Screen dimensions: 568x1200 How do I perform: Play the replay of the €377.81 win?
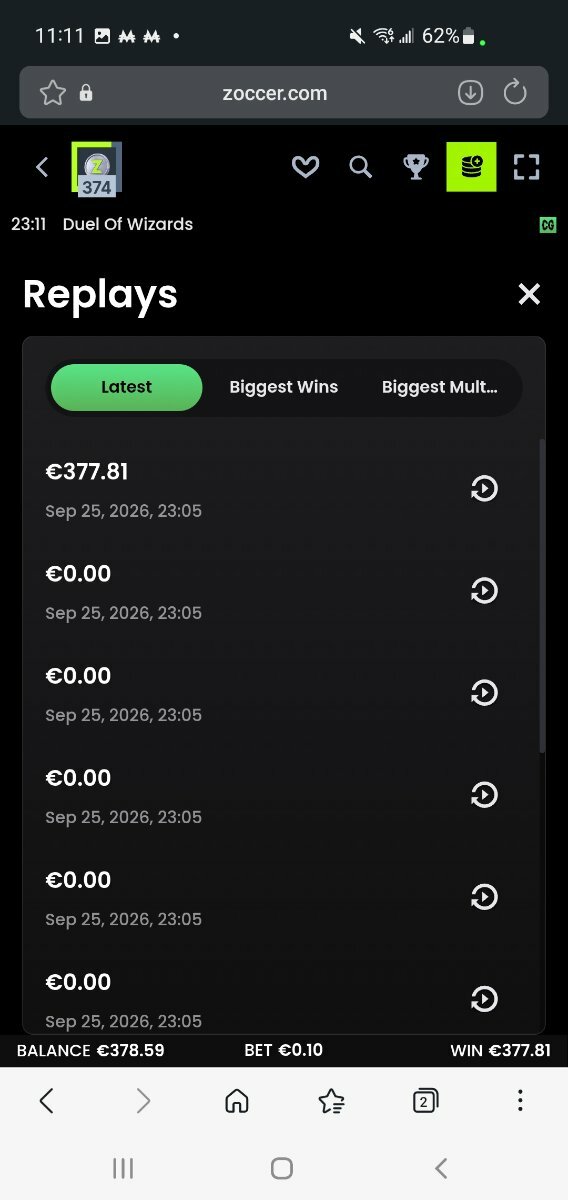484,488
